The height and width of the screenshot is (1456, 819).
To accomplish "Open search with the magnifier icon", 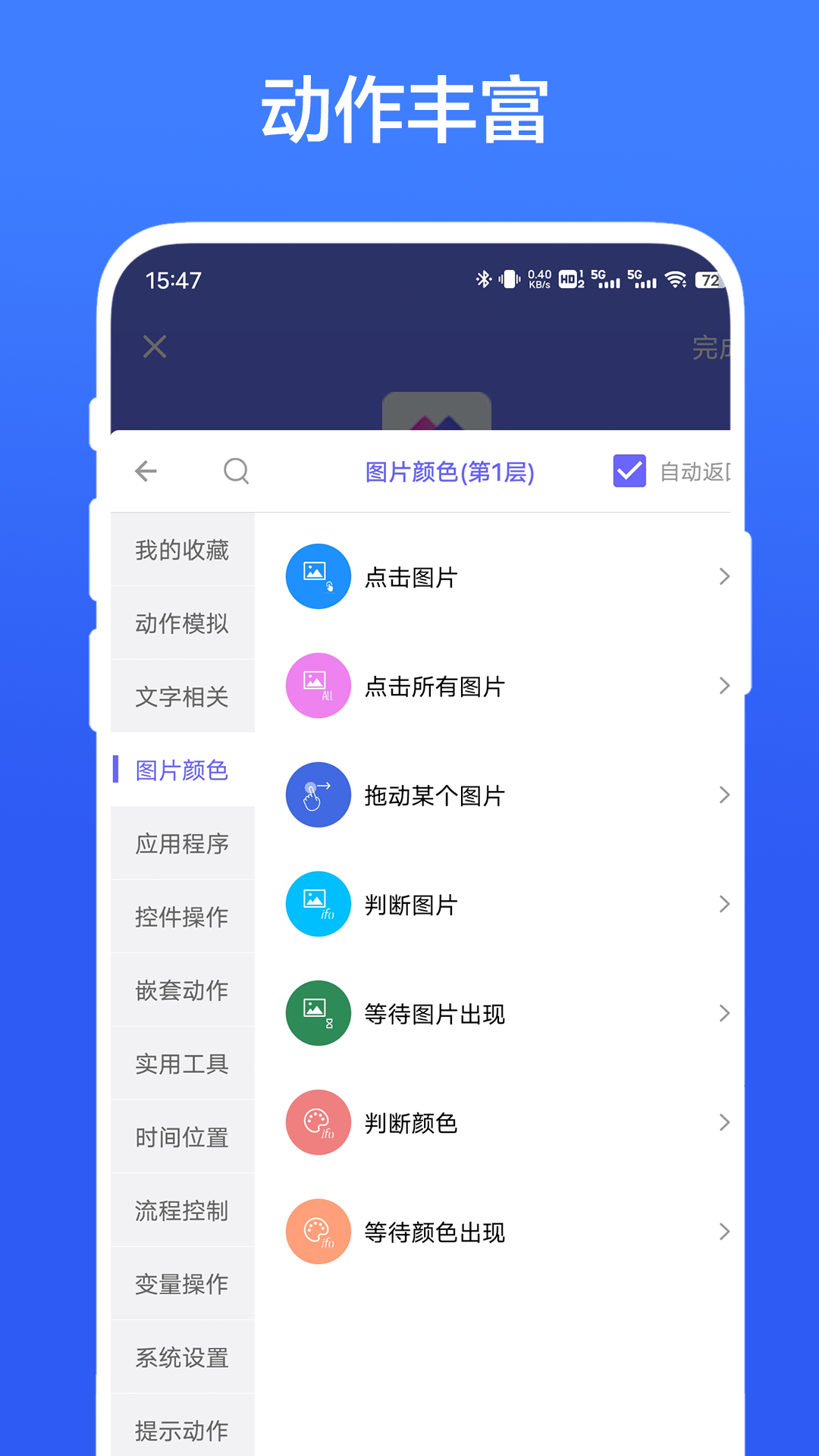I will point(236,471).
